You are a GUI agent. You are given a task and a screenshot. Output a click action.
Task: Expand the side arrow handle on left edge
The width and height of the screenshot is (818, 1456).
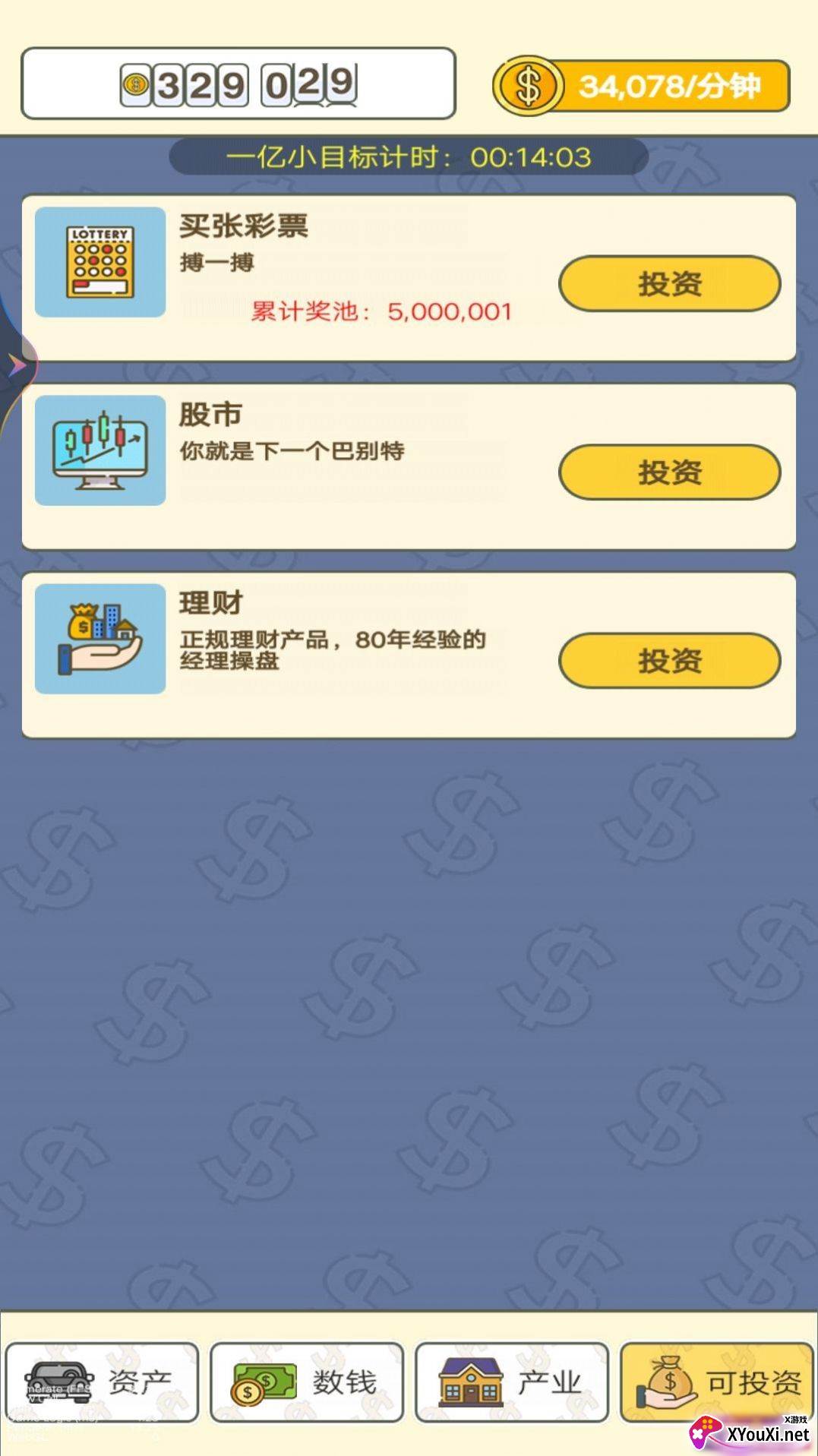coord(17,366)
